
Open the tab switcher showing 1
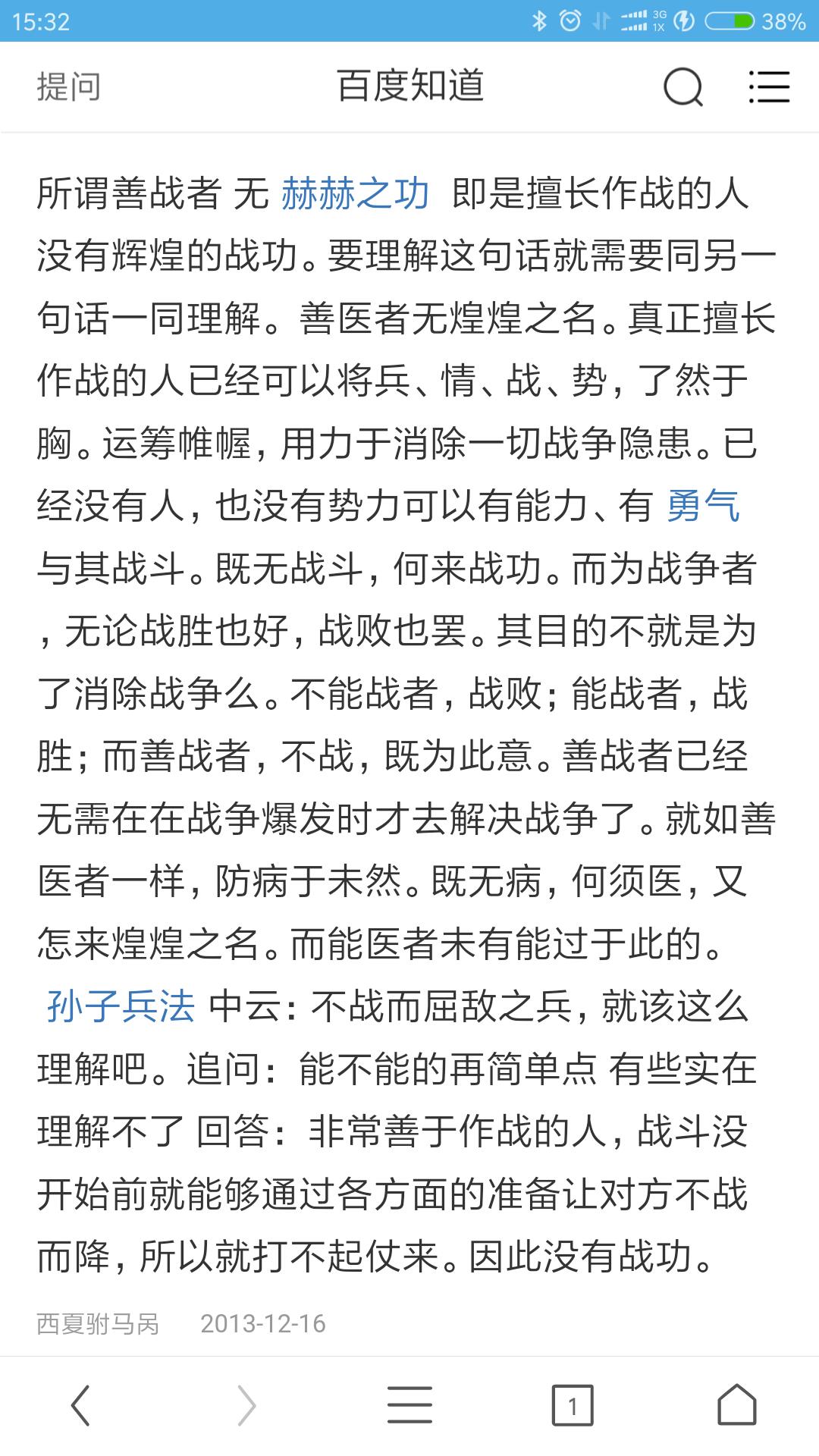[573, 1406]
